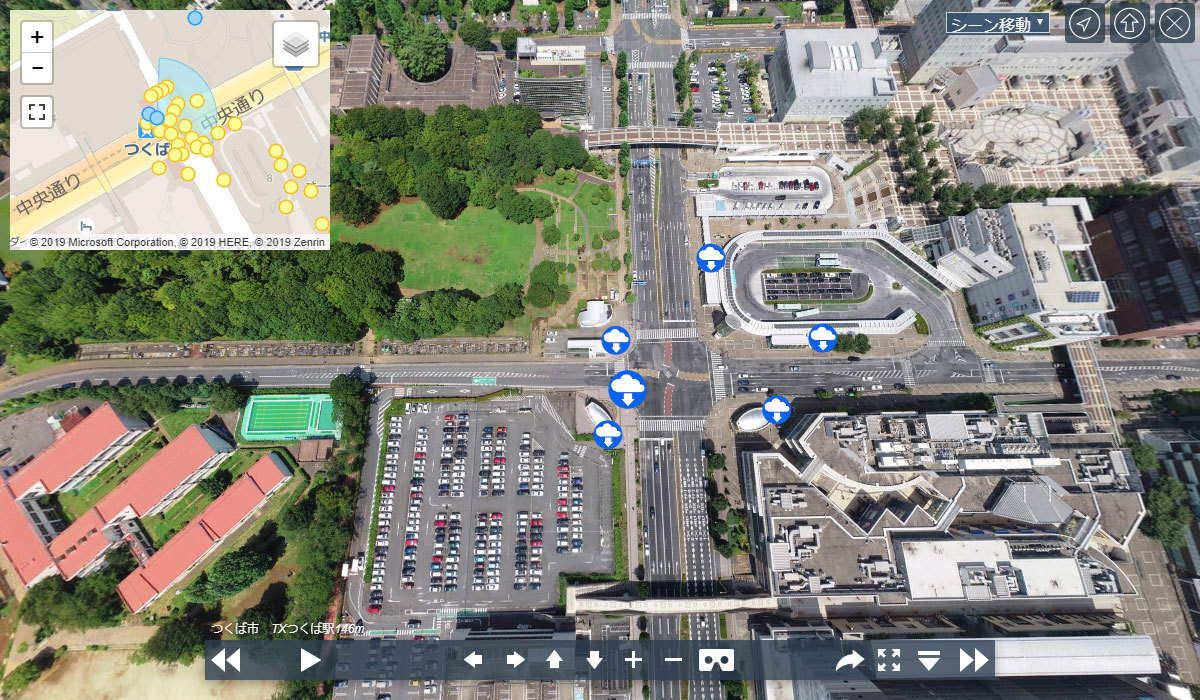The image size is (1200, 700).
Task: Zoom out the panorama view
Action: 673,660
